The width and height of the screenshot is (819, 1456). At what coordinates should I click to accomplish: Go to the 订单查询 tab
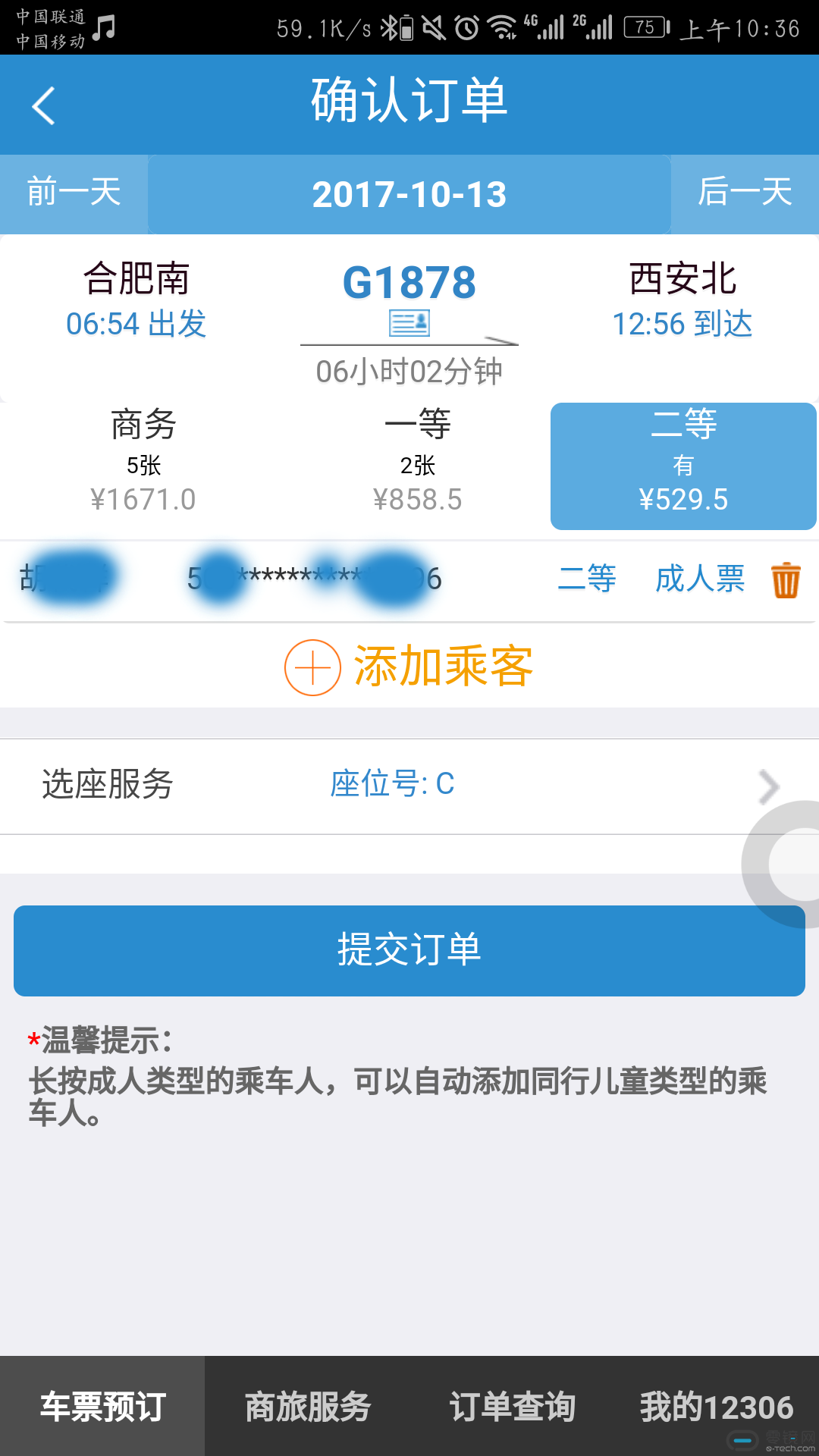click(x=512, y=1406)
